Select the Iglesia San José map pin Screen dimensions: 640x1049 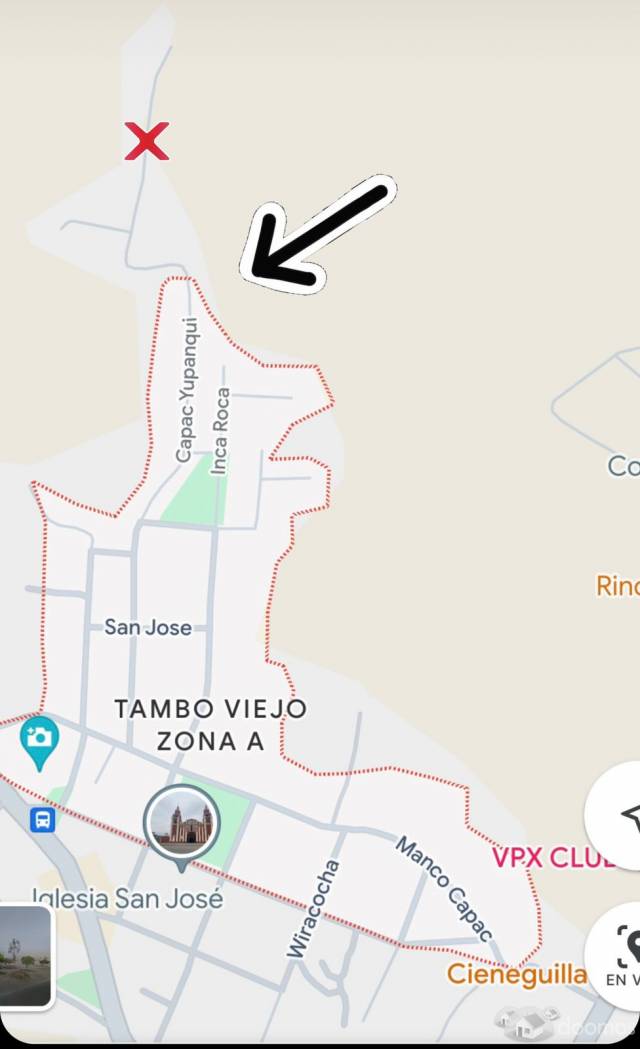point(181,827)
